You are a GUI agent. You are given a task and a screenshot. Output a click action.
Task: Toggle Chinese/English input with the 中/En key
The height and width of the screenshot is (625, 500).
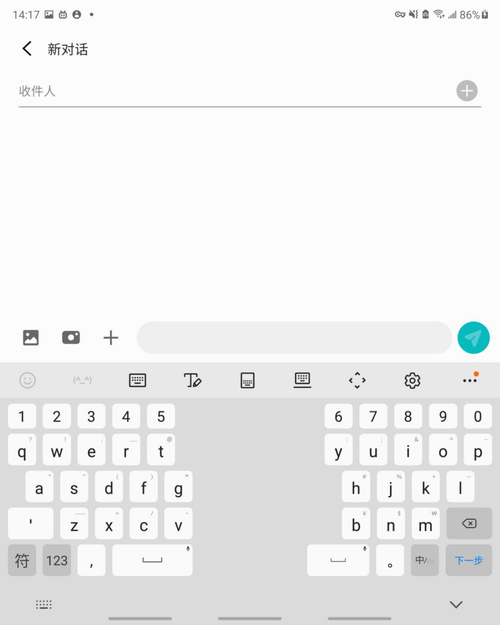[425, 560]
